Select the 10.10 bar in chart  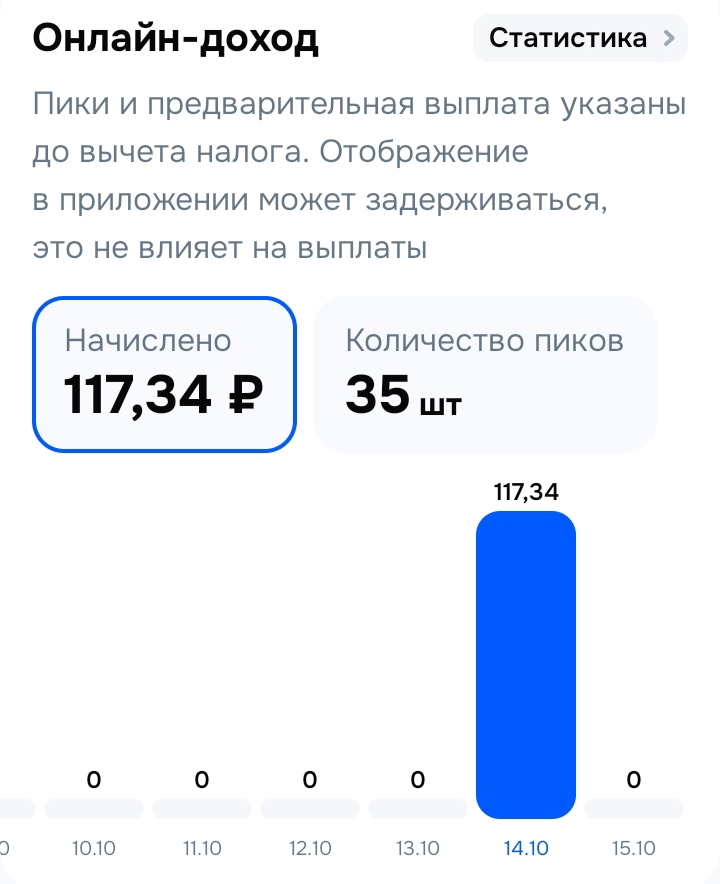coord(94,808)
